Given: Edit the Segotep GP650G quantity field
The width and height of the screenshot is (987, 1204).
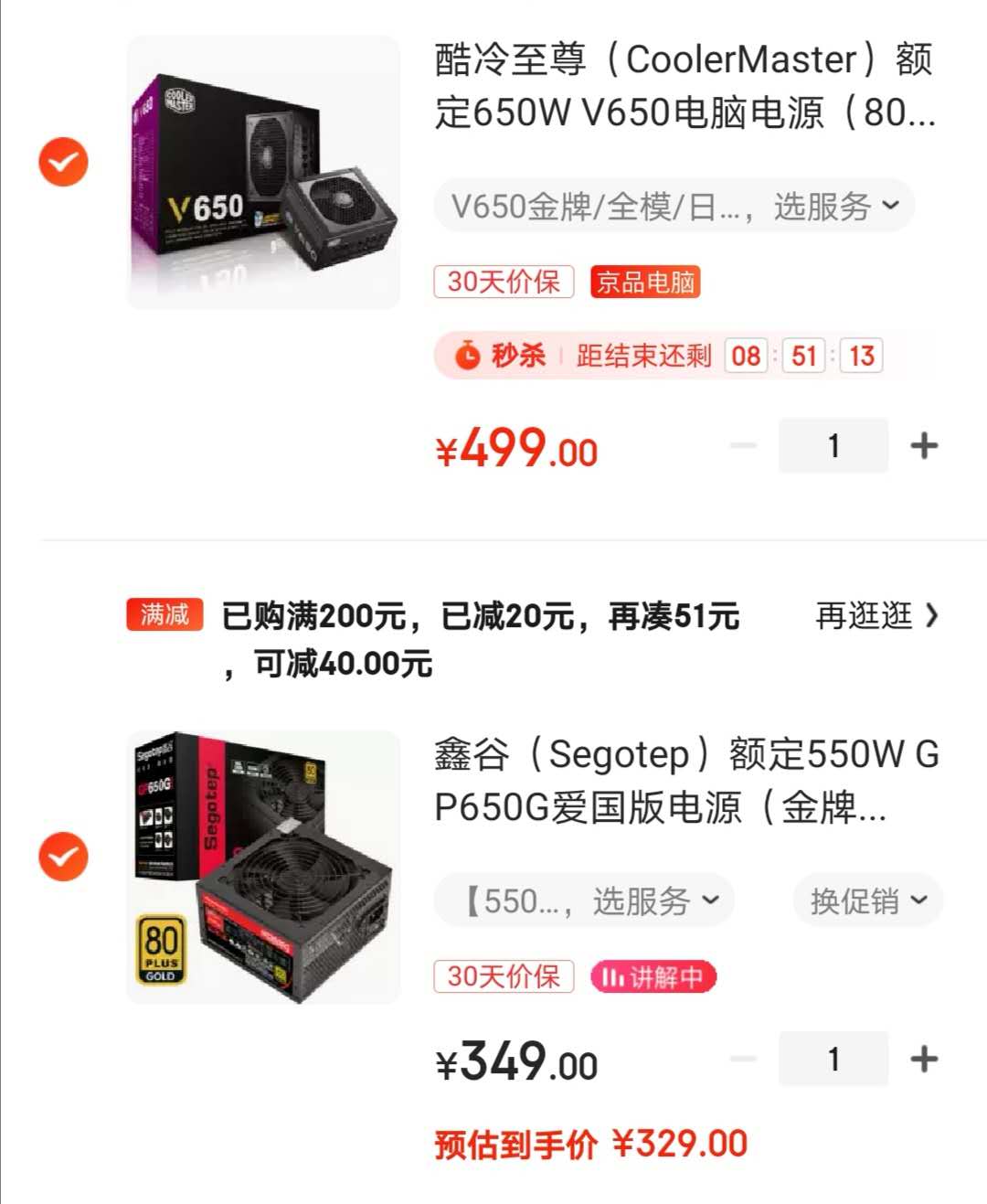Looking at the screenshot, I should coord(833,1059).
